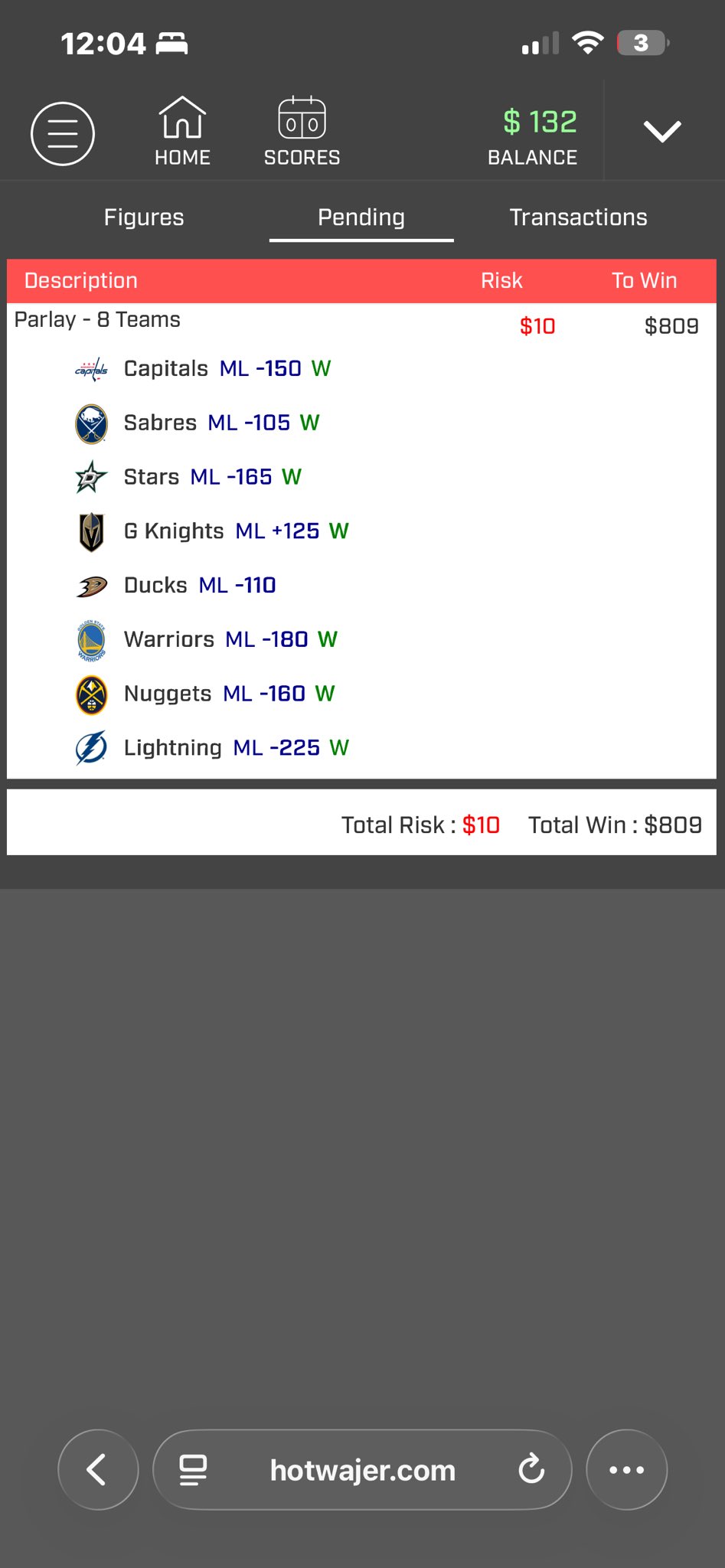Open the page settings icon in address bar
Screen dimensions: 725x1568
193,1469
